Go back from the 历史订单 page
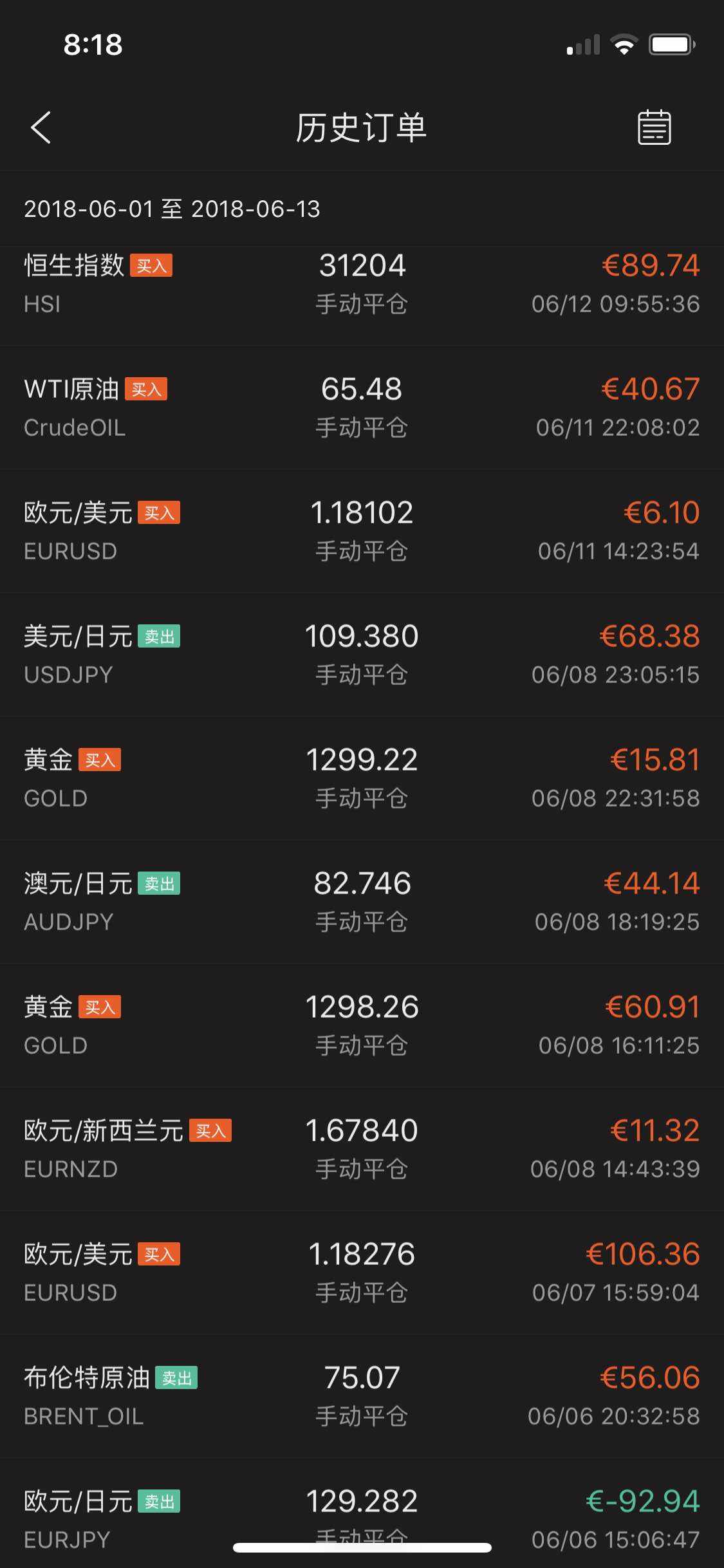The image size is (724, 1568). click(x=41, y=127)
